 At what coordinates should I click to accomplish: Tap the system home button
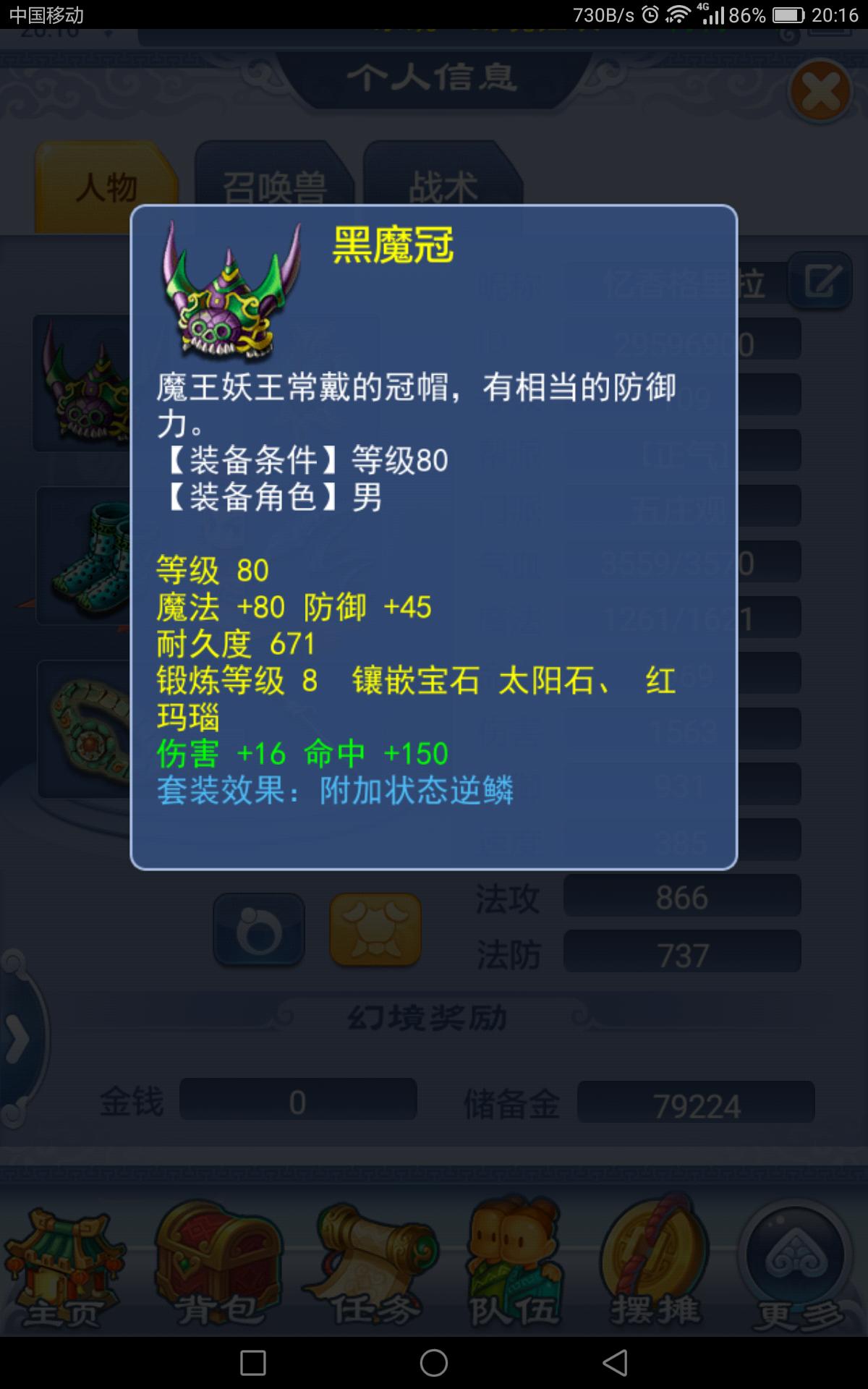434,1363
